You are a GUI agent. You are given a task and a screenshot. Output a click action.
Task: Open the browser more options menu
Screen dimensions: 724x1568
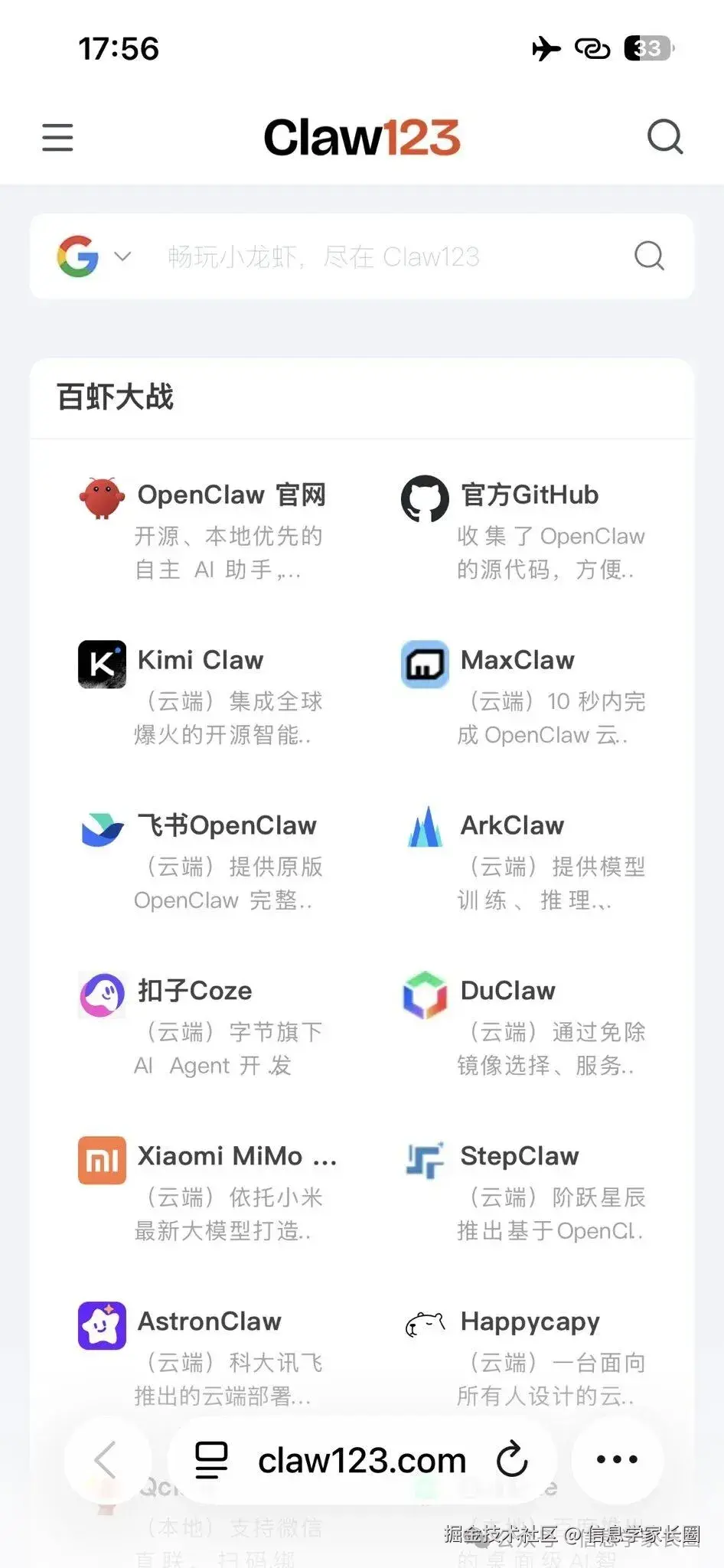(617, 1459)
